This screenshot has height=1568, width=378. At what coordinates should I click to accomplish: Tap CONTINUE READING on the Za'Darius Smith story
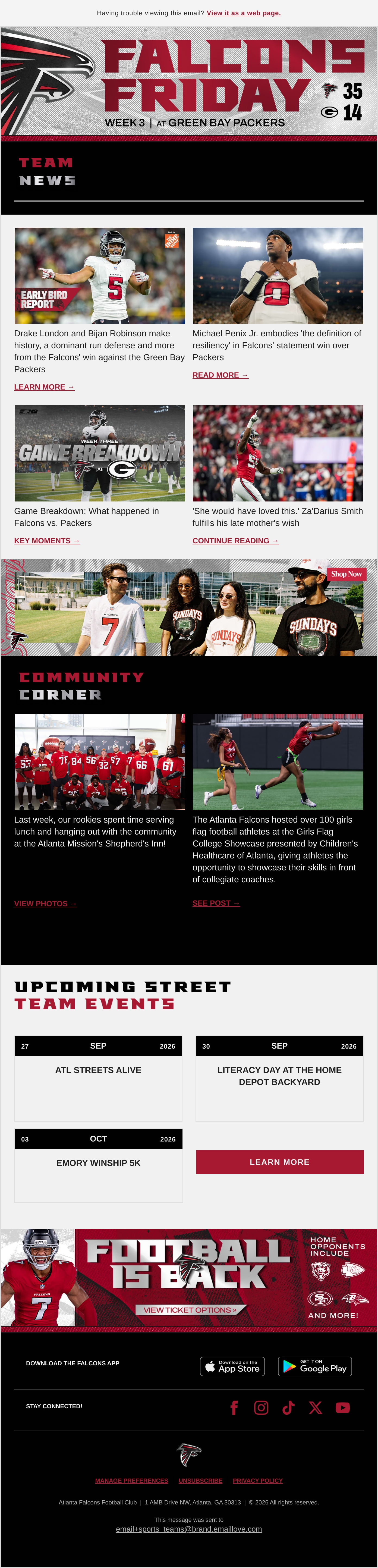pos(235,541)
